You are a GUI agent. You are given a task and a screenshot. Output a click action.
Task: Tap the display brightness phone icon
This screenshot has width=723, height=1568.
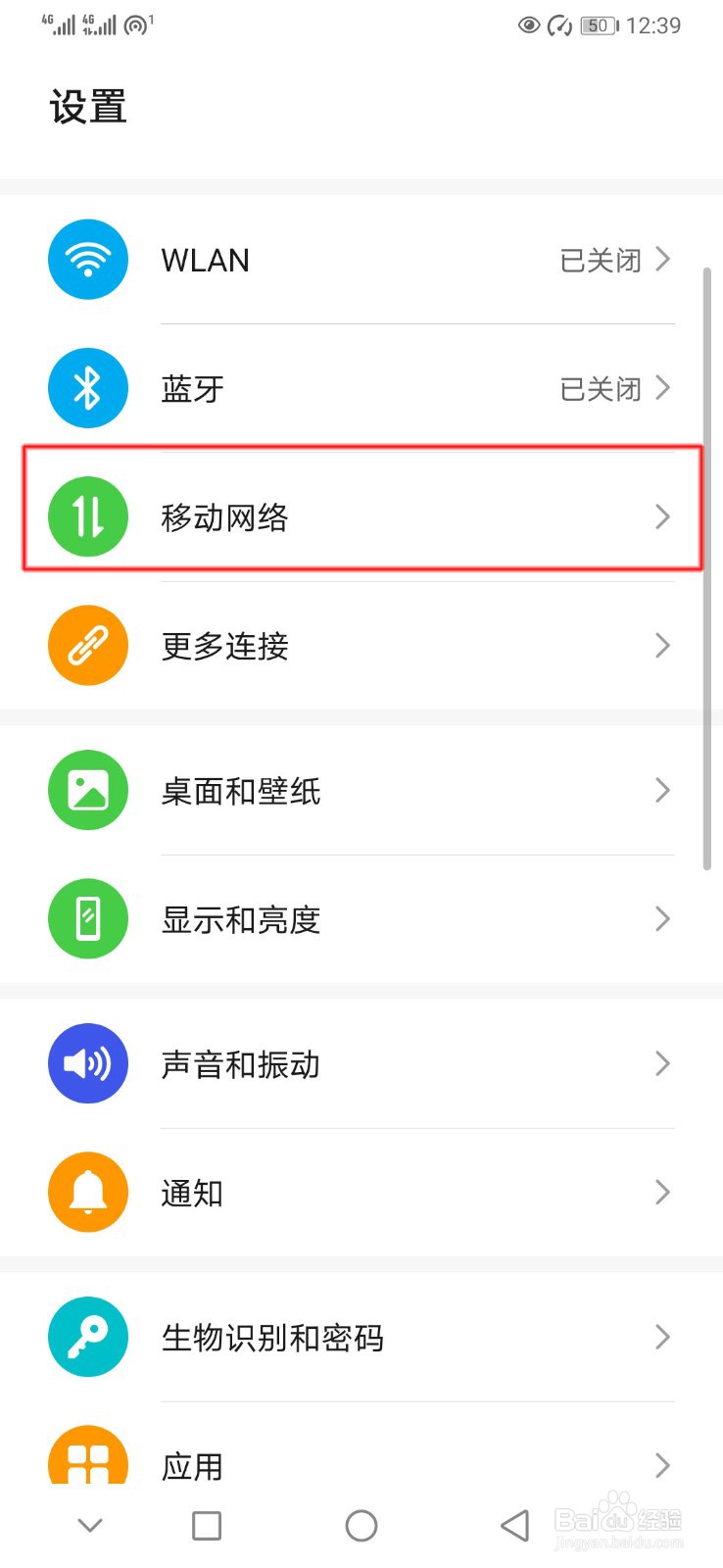[87, 918]
